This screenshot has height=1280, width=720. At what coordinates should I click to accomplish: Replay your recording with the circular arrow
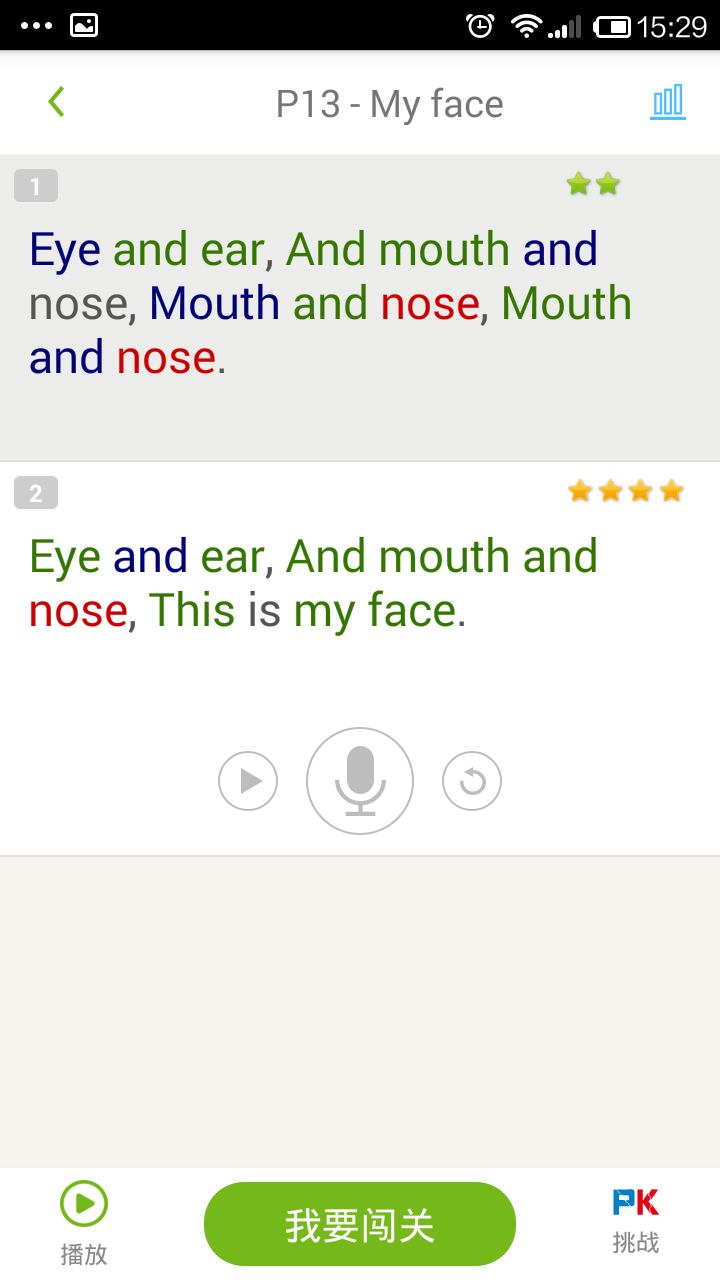(472, 781)
